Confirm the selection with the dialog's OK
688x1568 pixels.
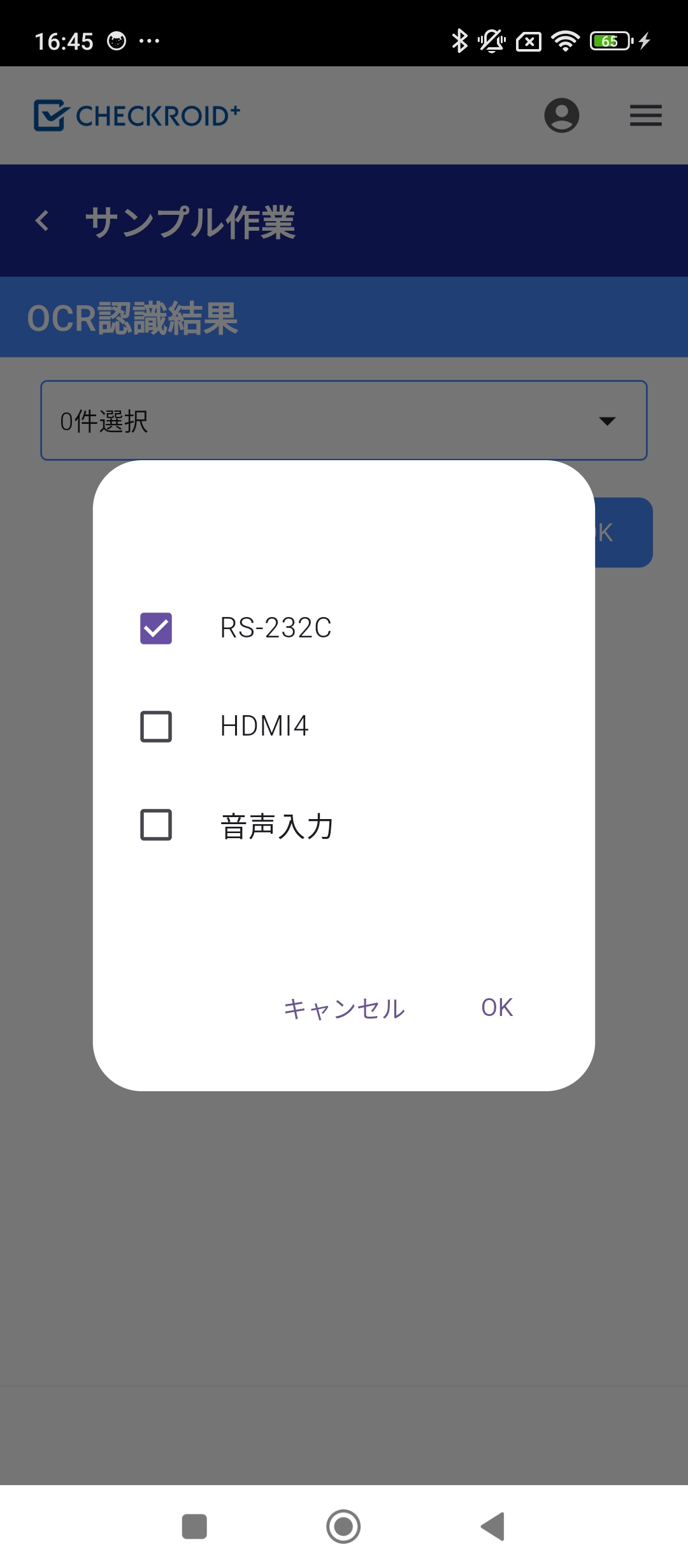click(497, 1008)
